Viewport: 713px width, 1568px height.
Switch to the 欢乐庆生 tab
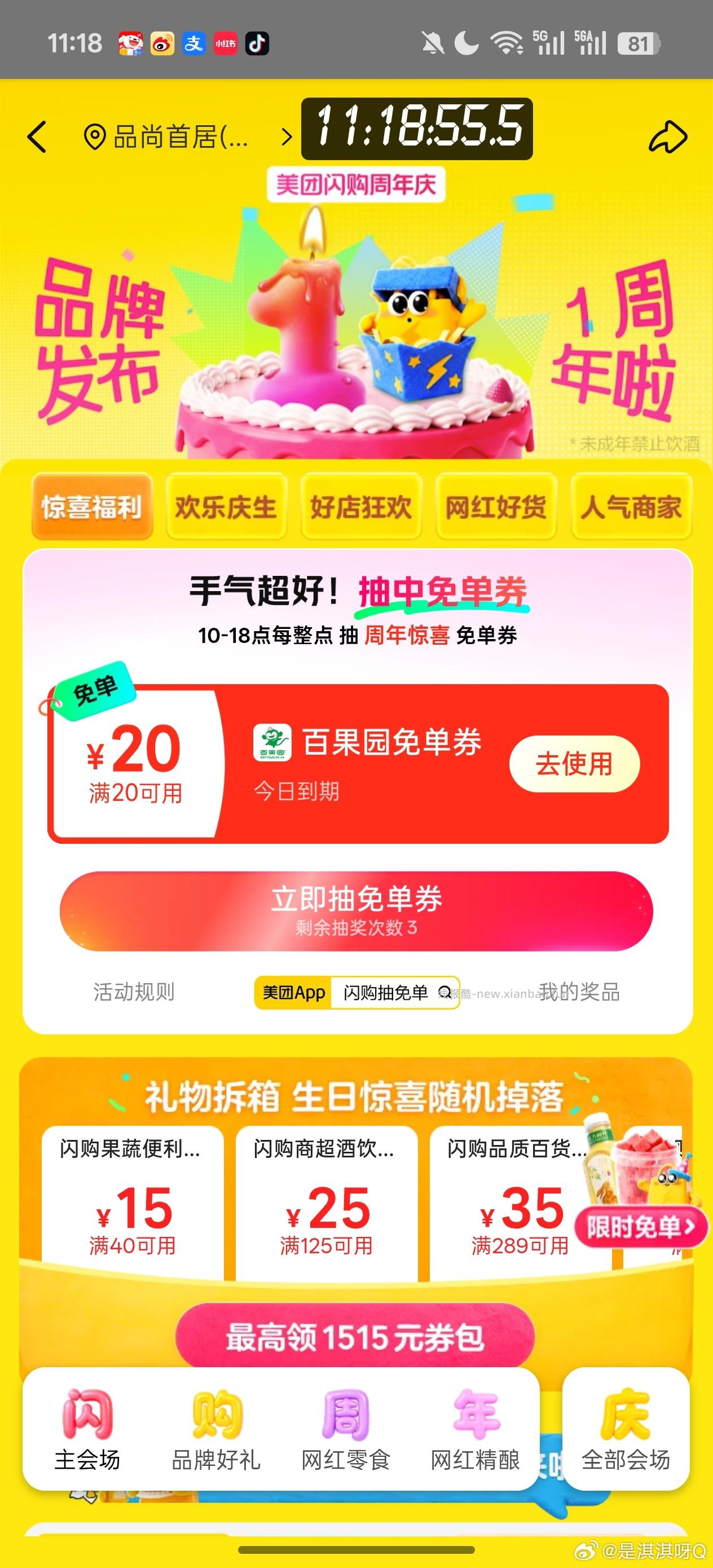227,508
